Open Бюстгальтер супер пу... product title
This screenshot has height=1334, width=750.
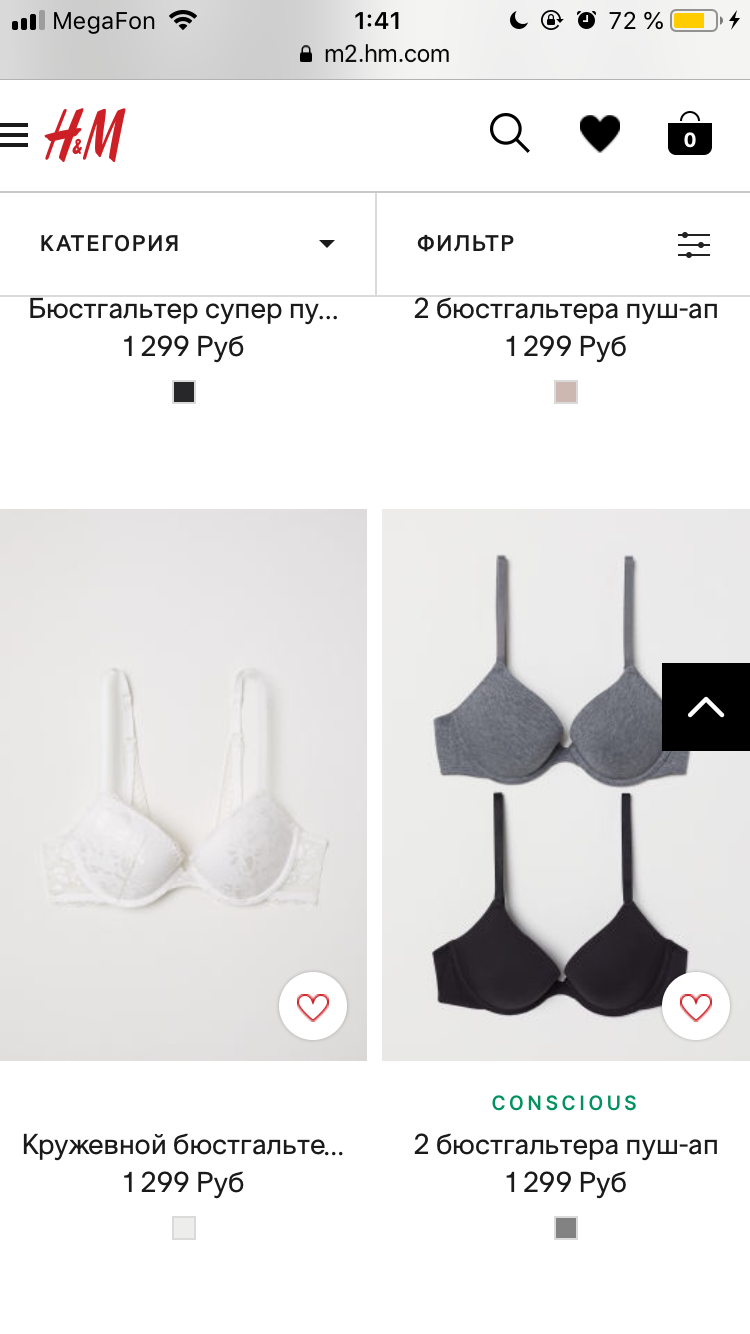pos(183,310)
